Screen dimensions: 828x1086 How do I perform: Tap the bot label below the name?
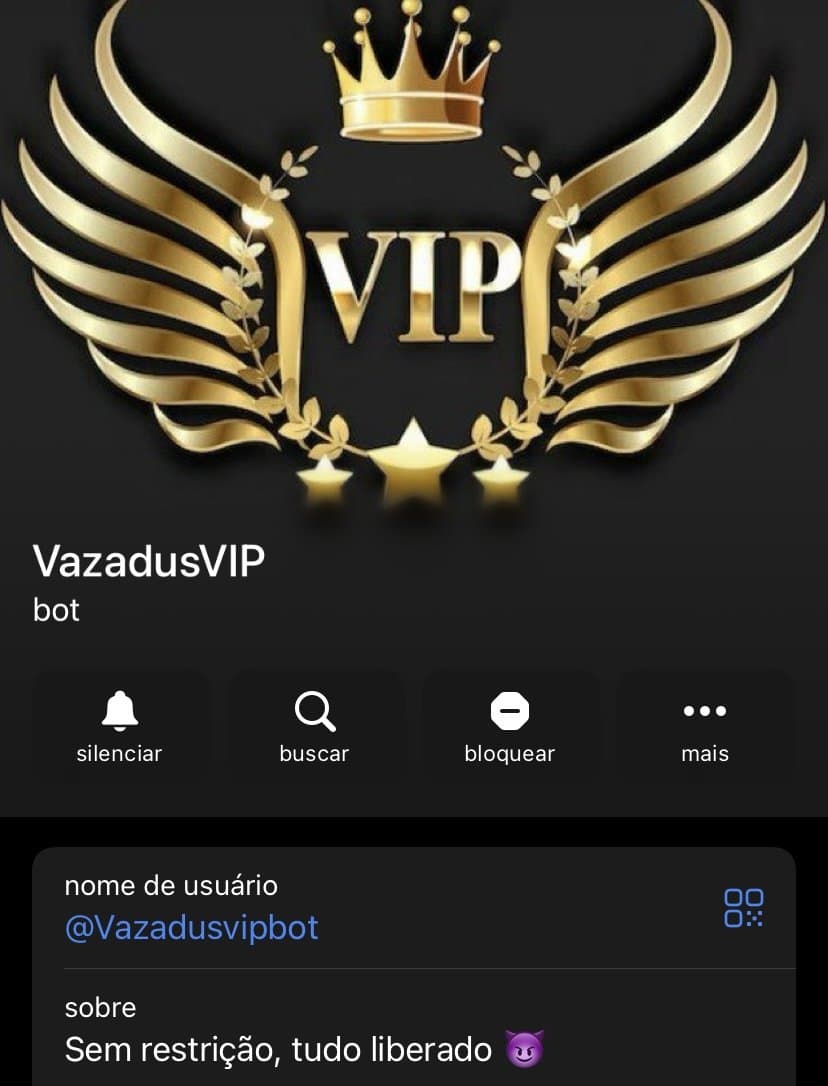pyautogui.click(x=57, y=611)
